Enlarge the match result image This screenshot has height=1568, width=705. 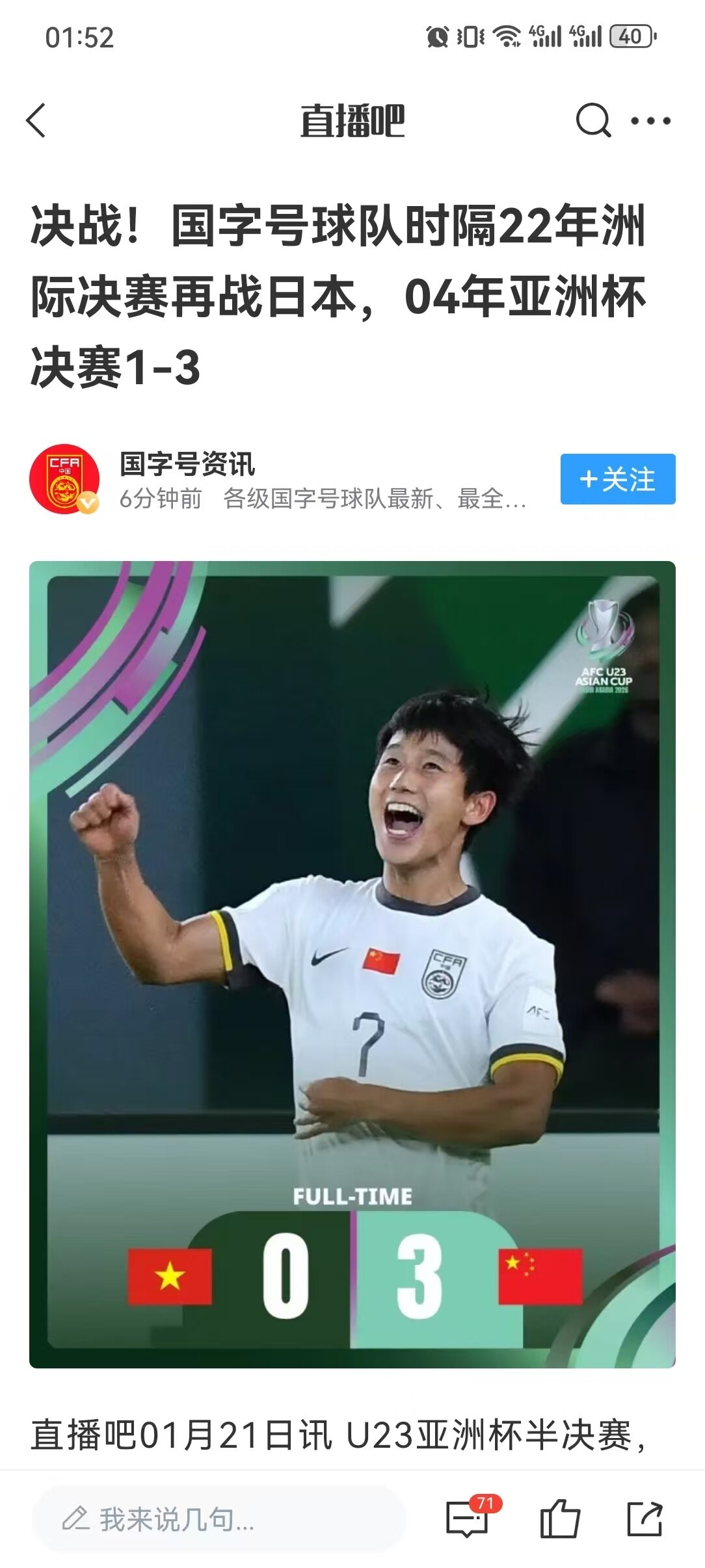[x=352, y=963]
